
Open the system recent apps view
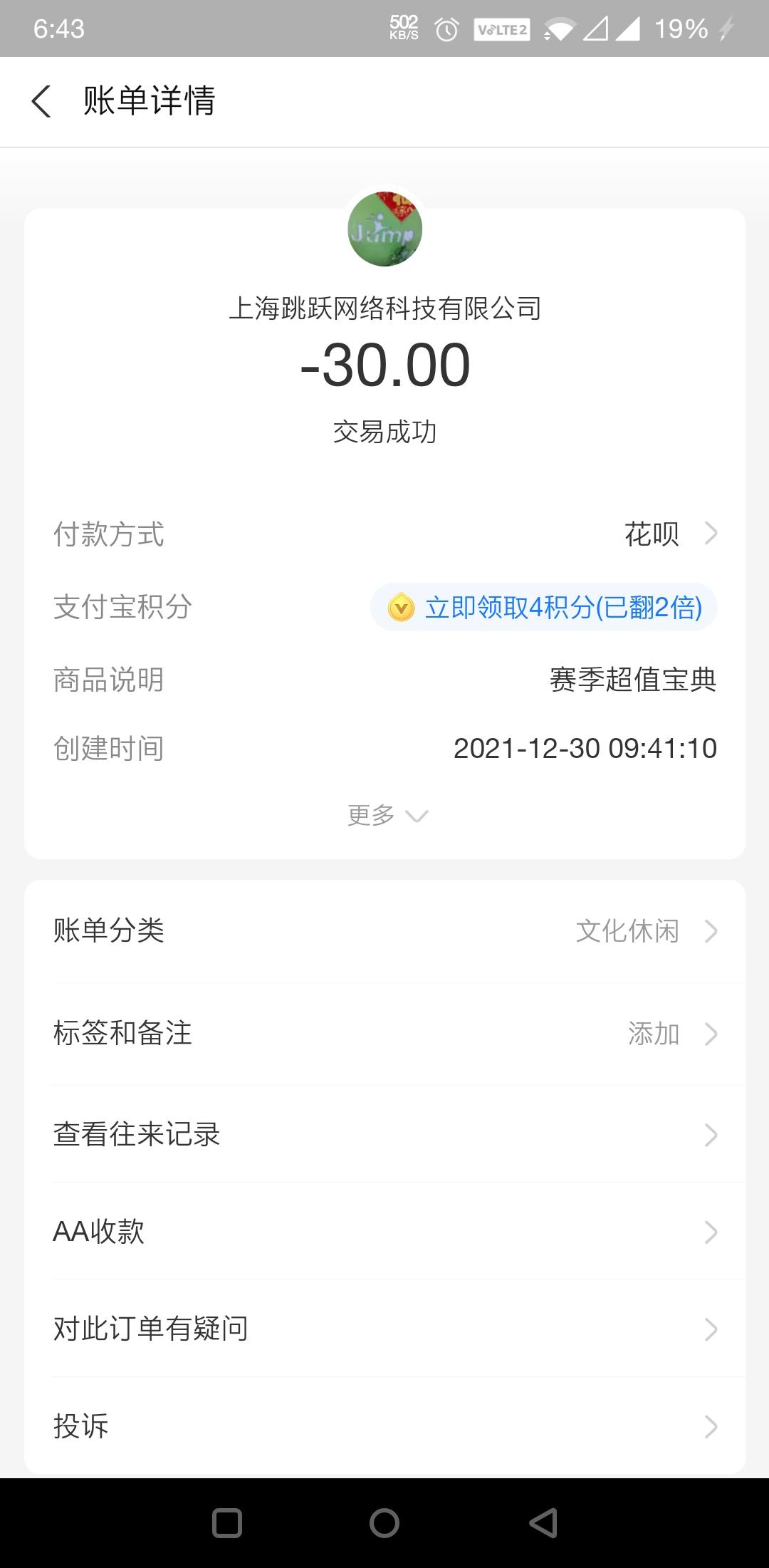(227, 1523)
